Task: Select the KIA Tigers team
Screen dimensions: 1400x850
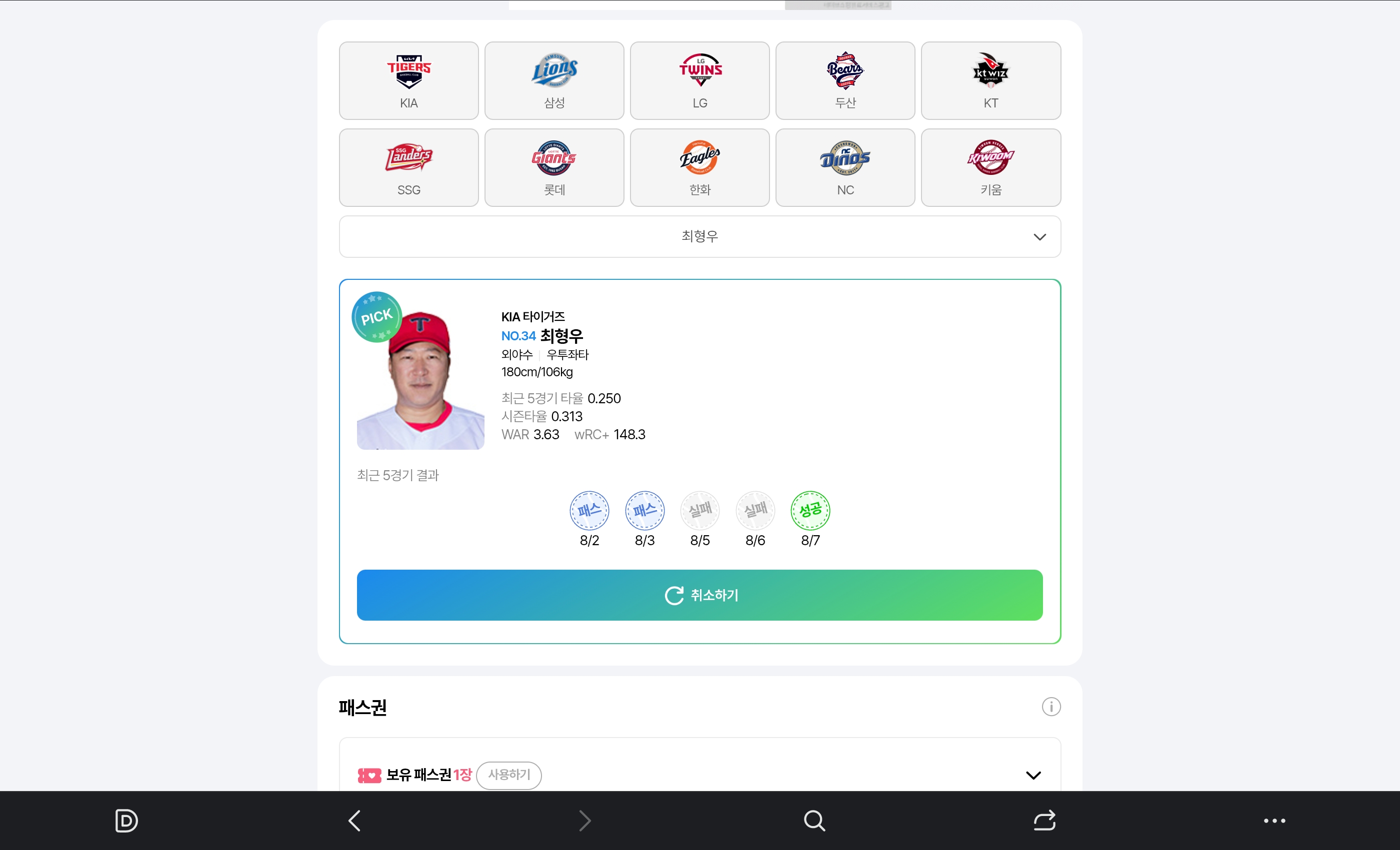Action: click(x=408, y=80)
